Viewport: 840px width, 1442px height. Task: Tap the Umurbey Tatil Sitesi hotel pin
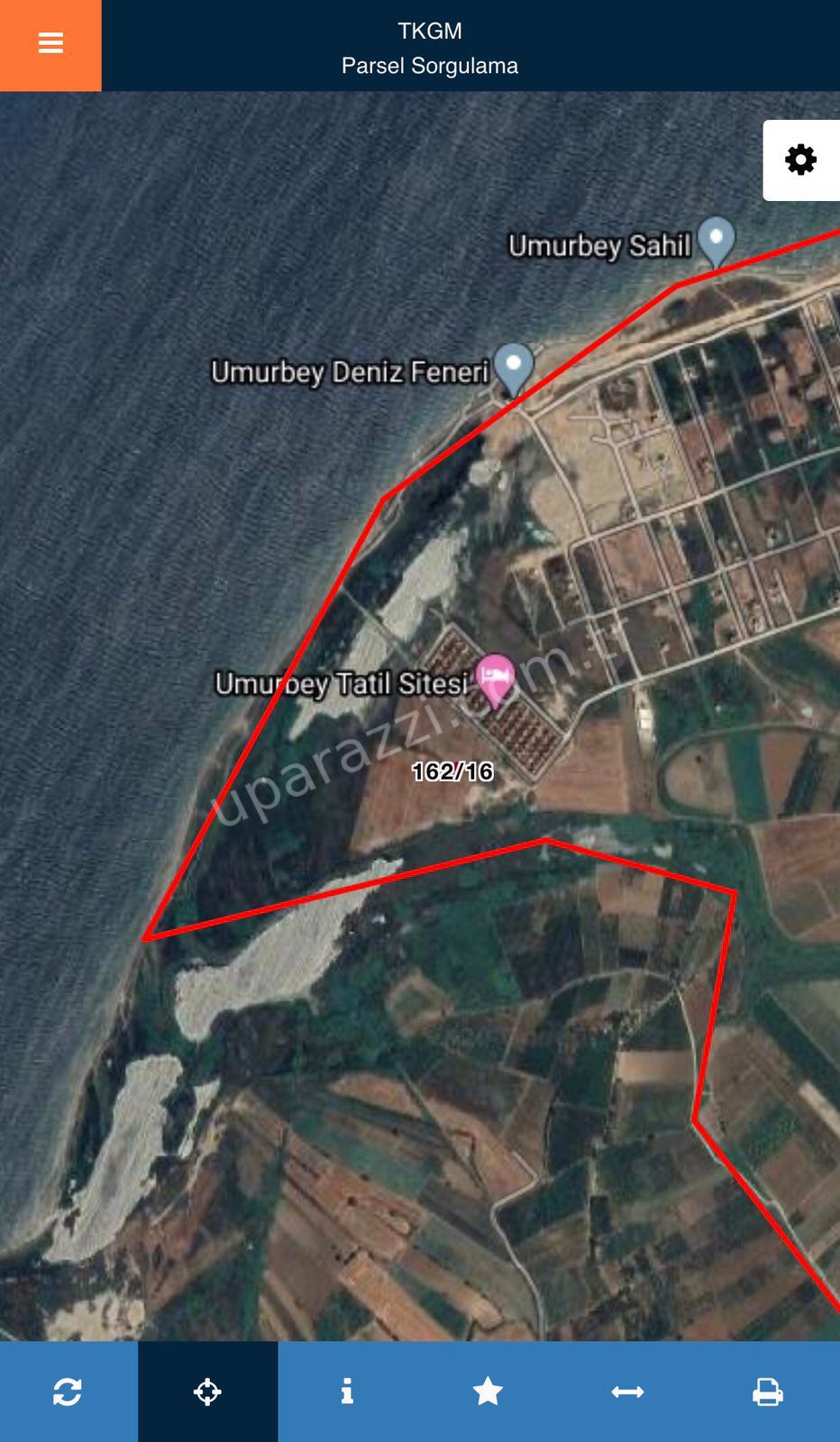[494, 680]
